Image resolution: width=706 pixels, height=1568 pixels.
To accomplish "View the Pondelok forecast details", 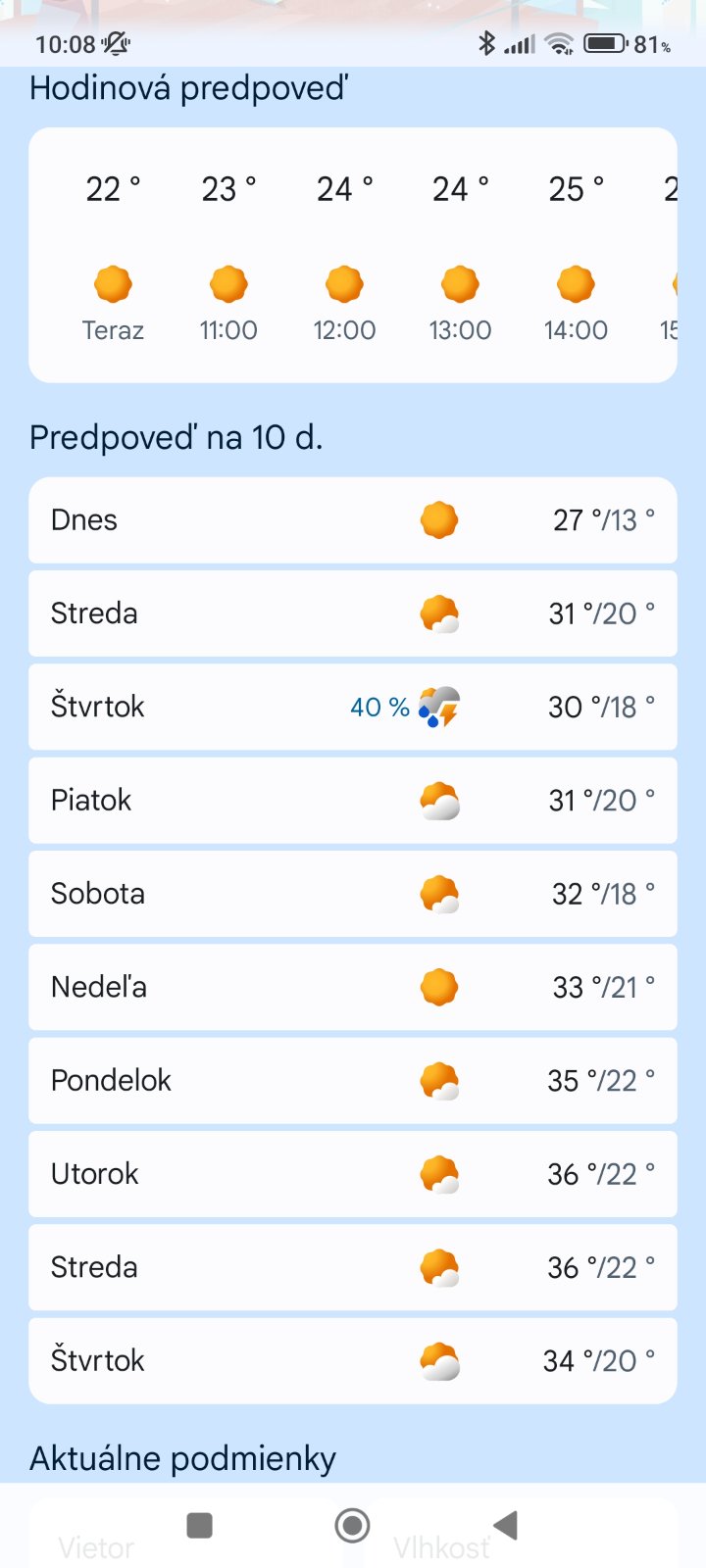I will pyautogui.click(x=353, y=1081).
